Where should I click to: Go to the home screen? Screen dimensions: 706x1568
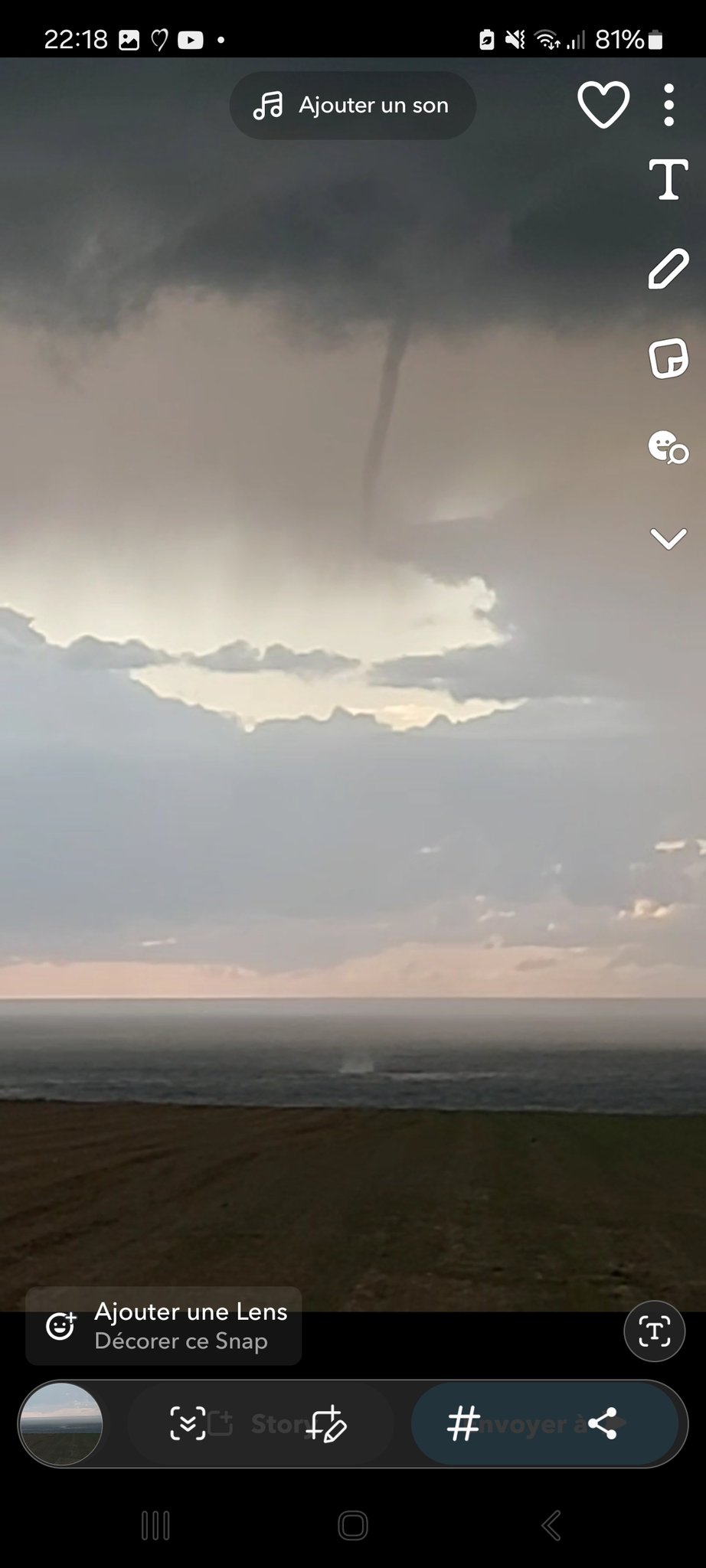coord(353,1525)
